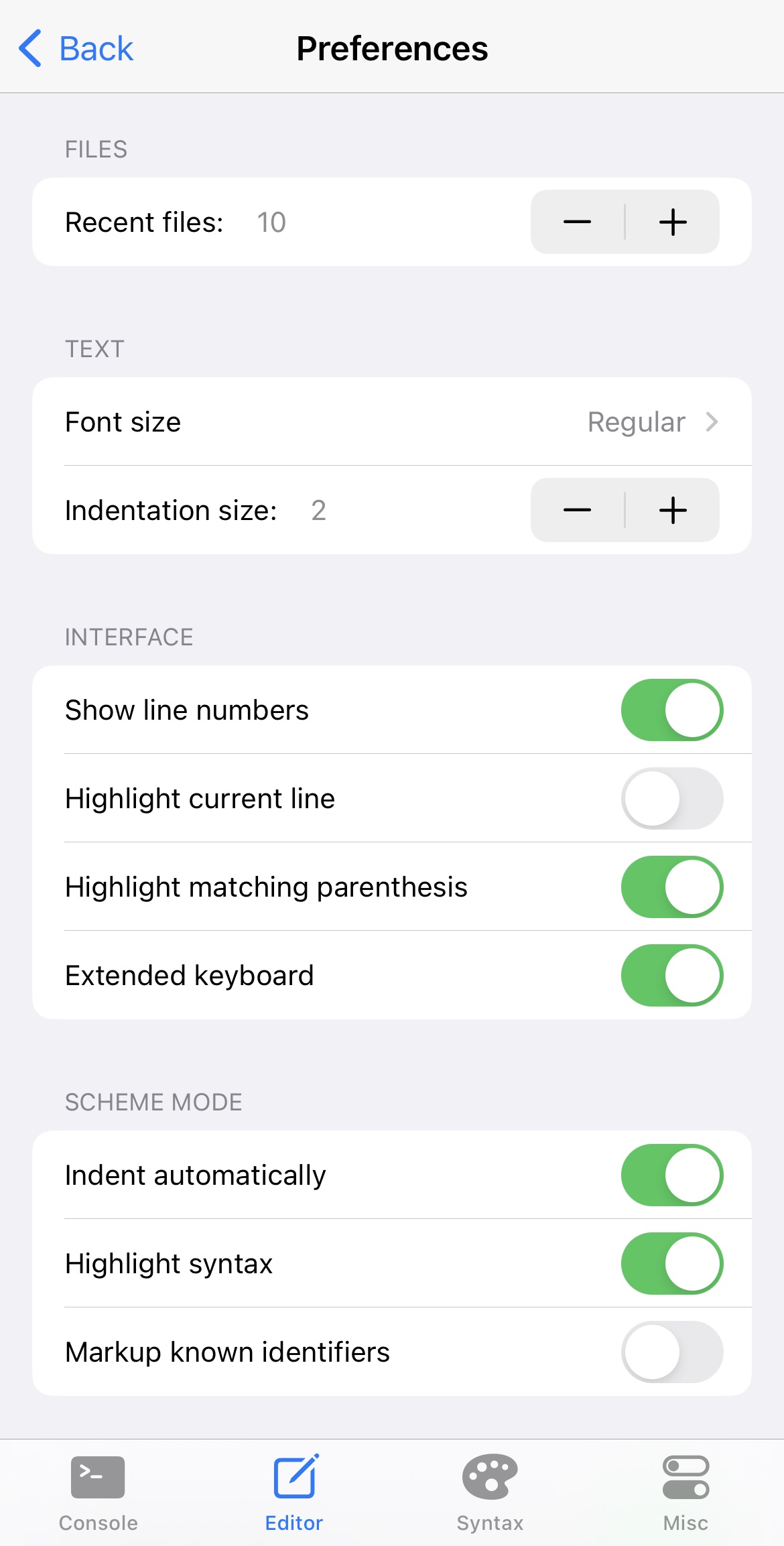Enable Markup known identifiers
This screenshot has height=1546, width=784.
click(671, 1352)
